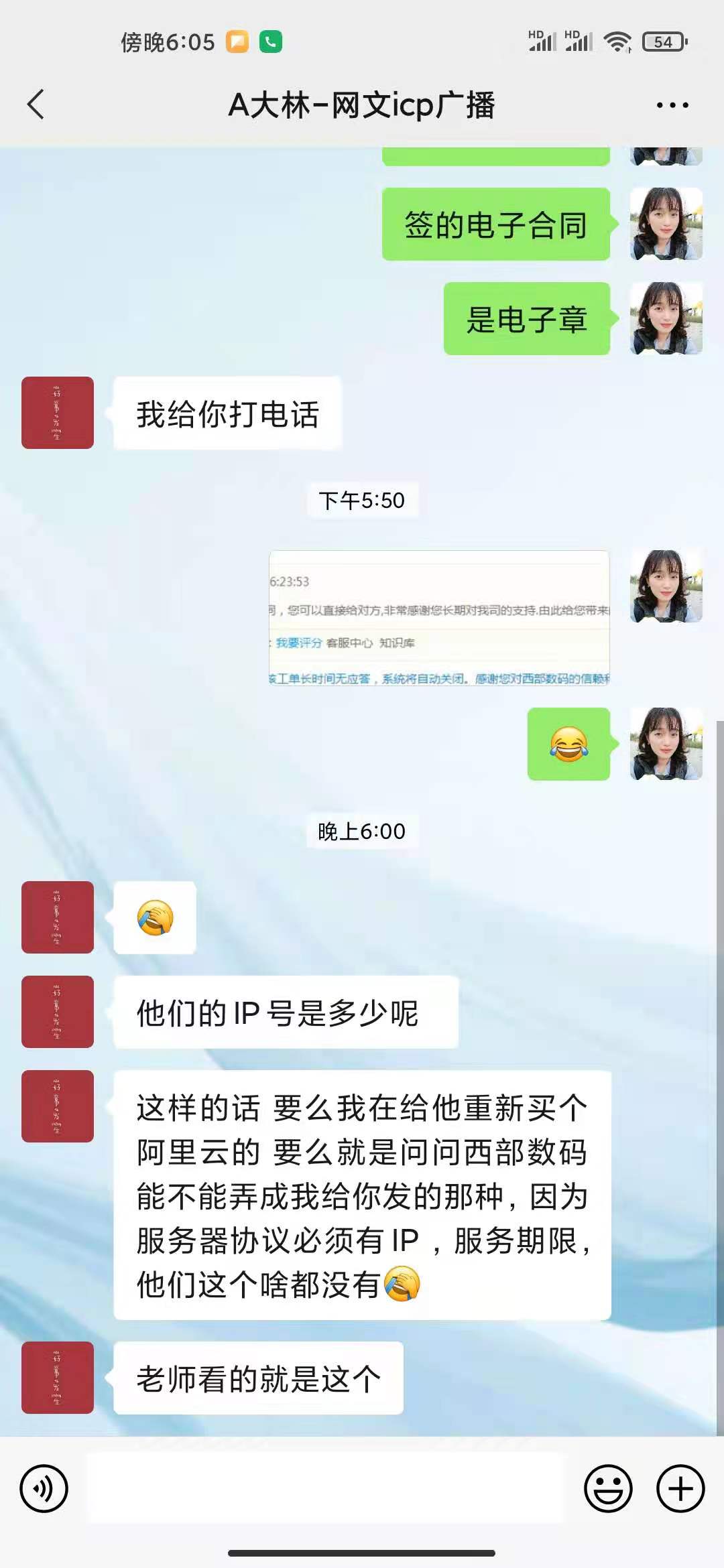Open the chat's more options menu
This screenshot has height=1568, width=724.
point(672,105)
